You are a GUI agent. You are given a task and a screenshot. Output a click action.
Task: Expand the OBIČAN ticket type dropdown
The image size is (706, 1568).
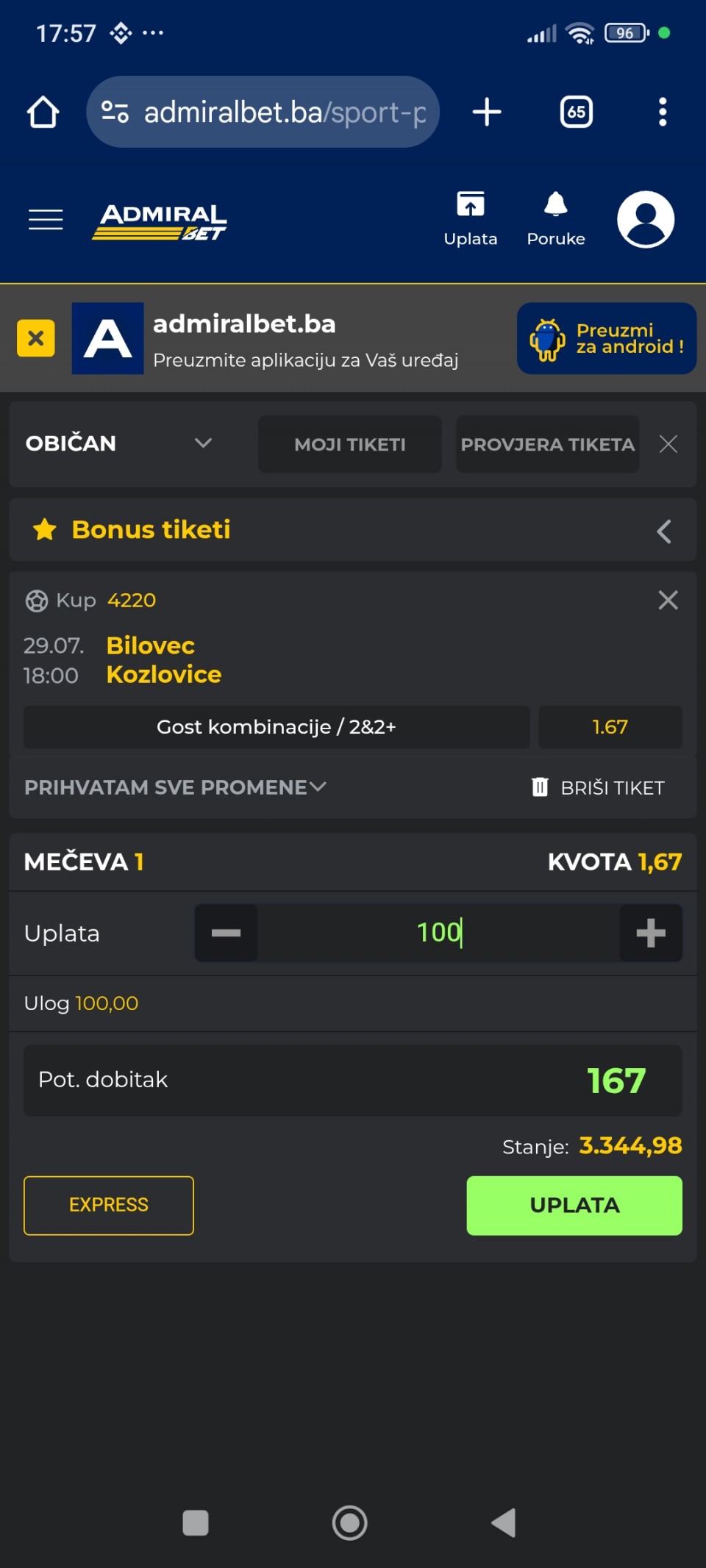point(119,443)
